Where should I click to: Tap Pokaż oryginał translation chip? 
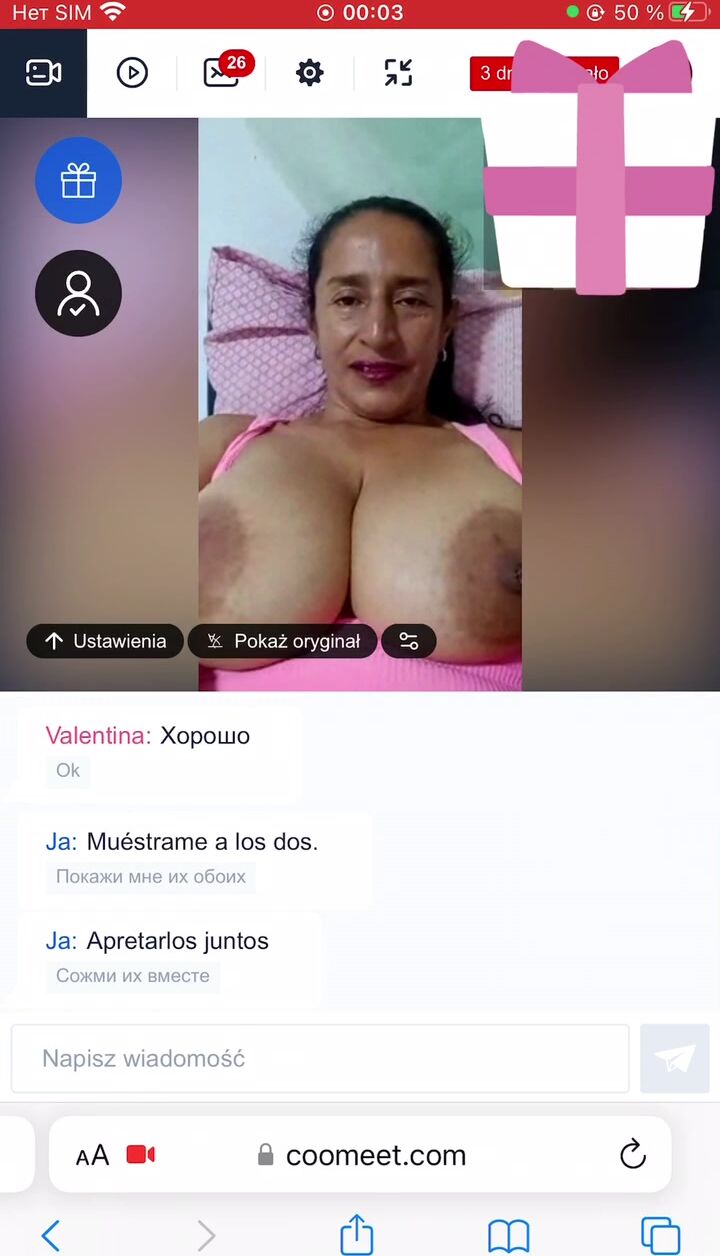coord(283,641)
